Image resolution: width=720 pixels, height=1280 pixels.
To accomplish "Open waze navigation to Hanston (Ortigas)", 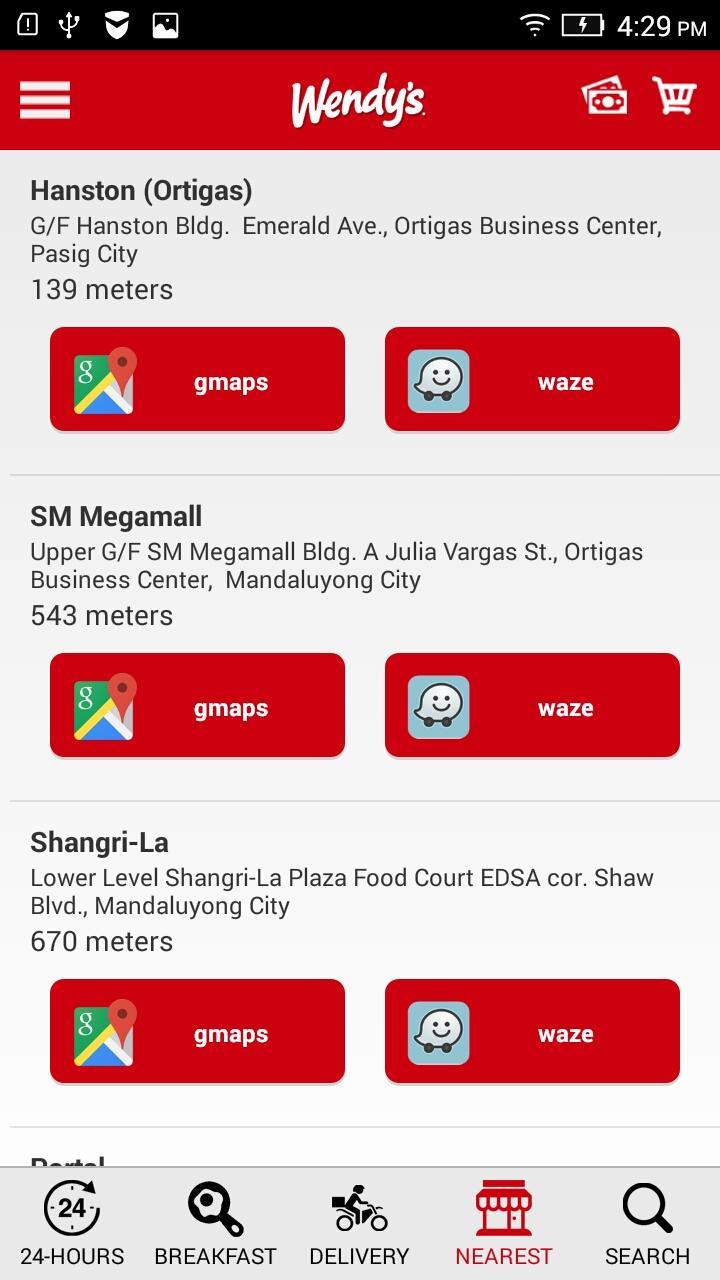I will (532, 379).
